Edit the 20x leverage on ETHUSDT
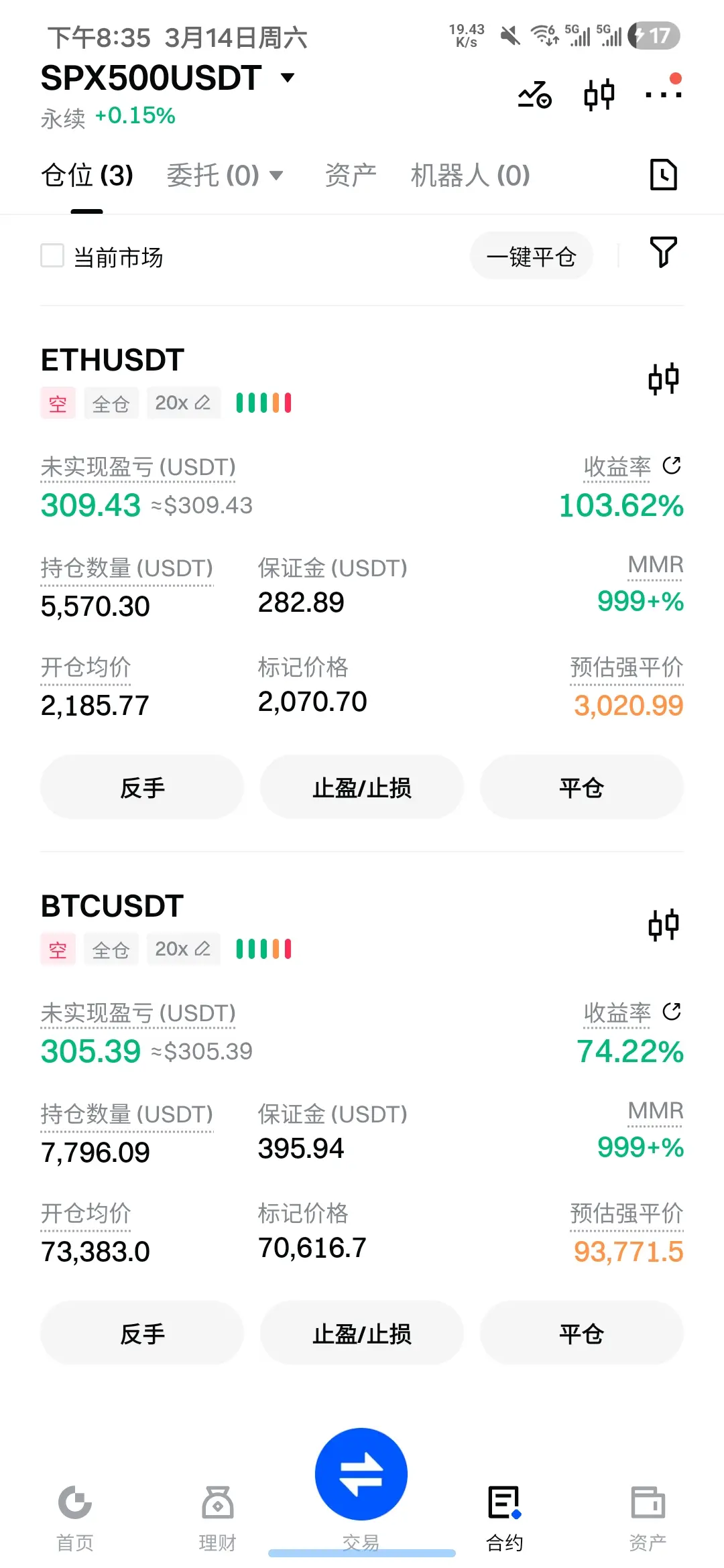Screen dimensions: 724x1568 pyautogui.click(x=183, y=403)
